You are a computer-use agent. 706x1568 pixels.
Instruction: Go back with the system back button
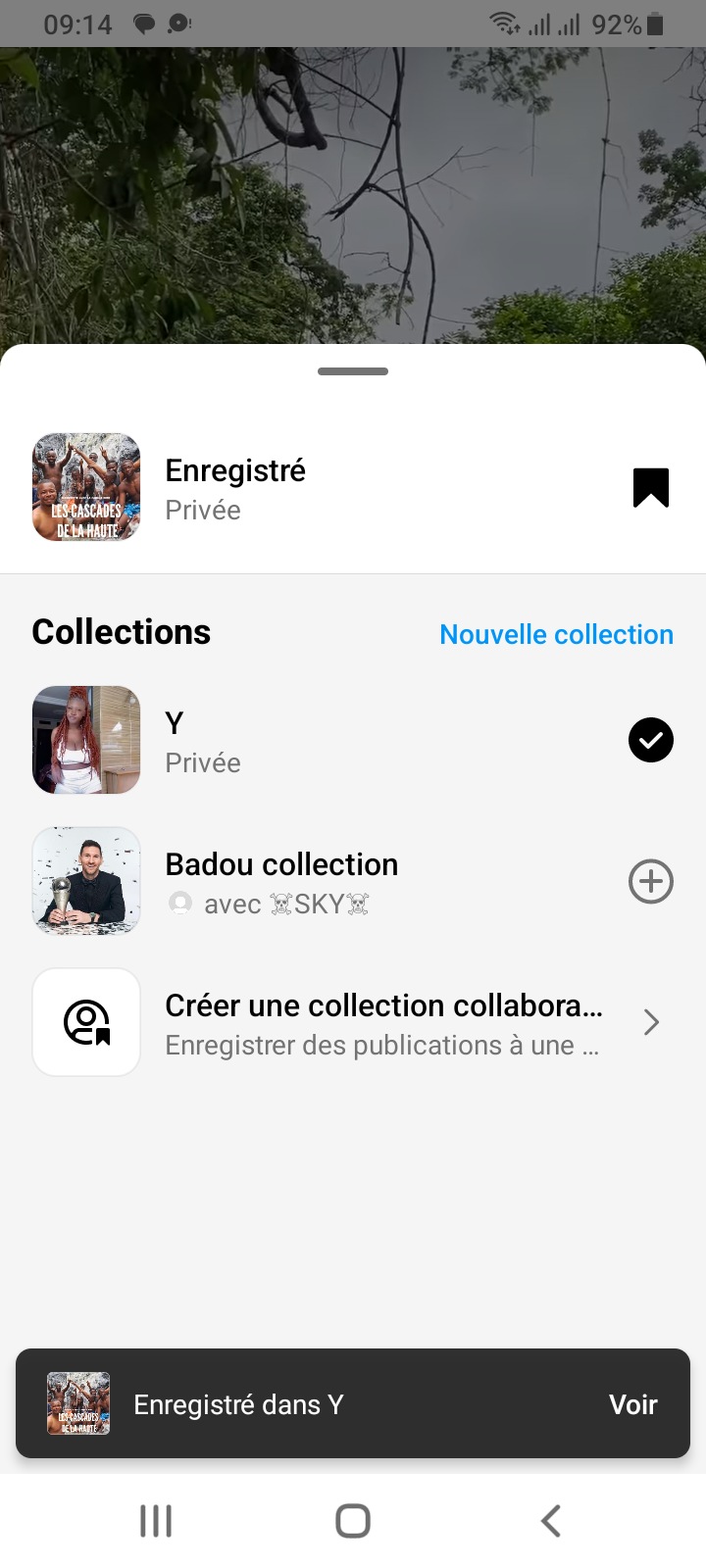pos(550,1521)
